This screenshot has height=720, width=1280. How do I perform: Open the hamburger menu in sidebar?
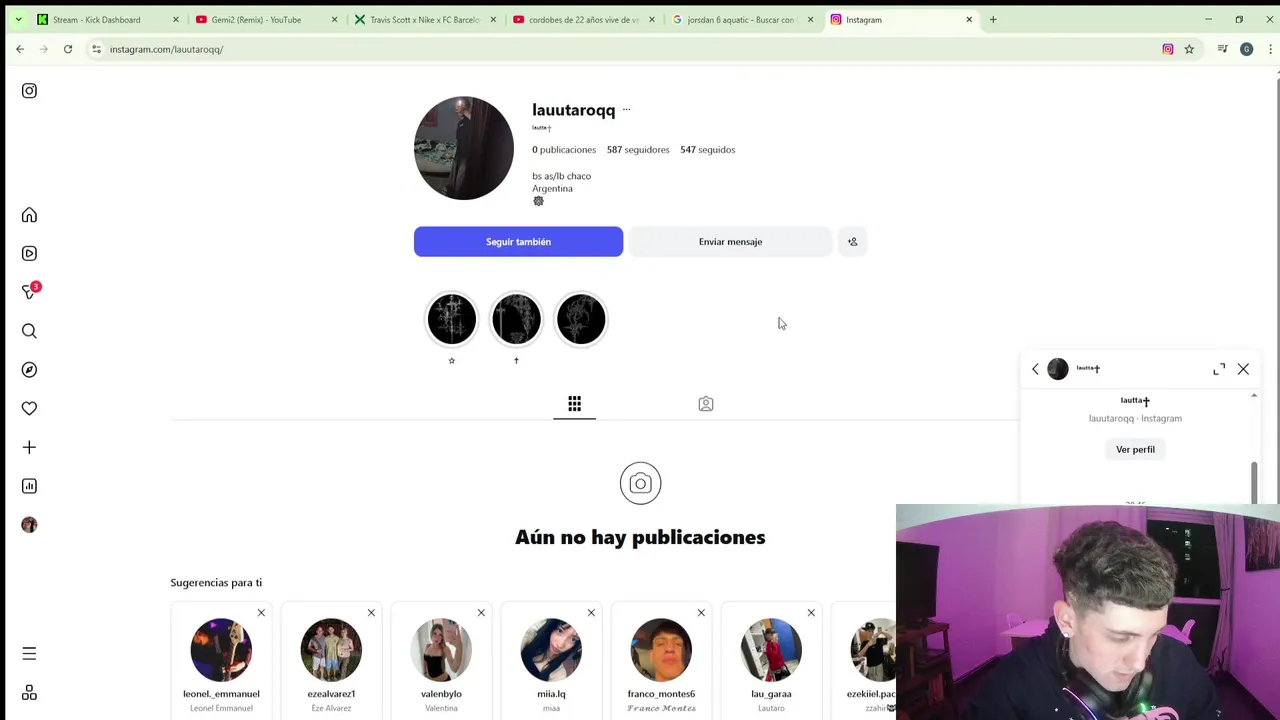pyautogui.click(x=29, y=653)
